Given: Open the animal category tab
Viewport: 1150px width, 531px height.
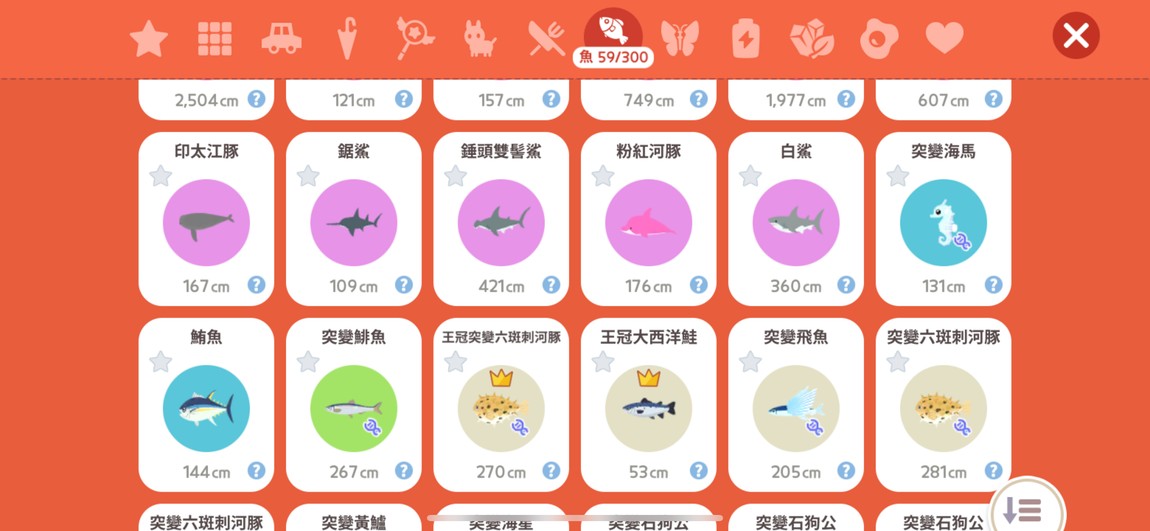Looking at the screenshot, I should coord(479,39).
